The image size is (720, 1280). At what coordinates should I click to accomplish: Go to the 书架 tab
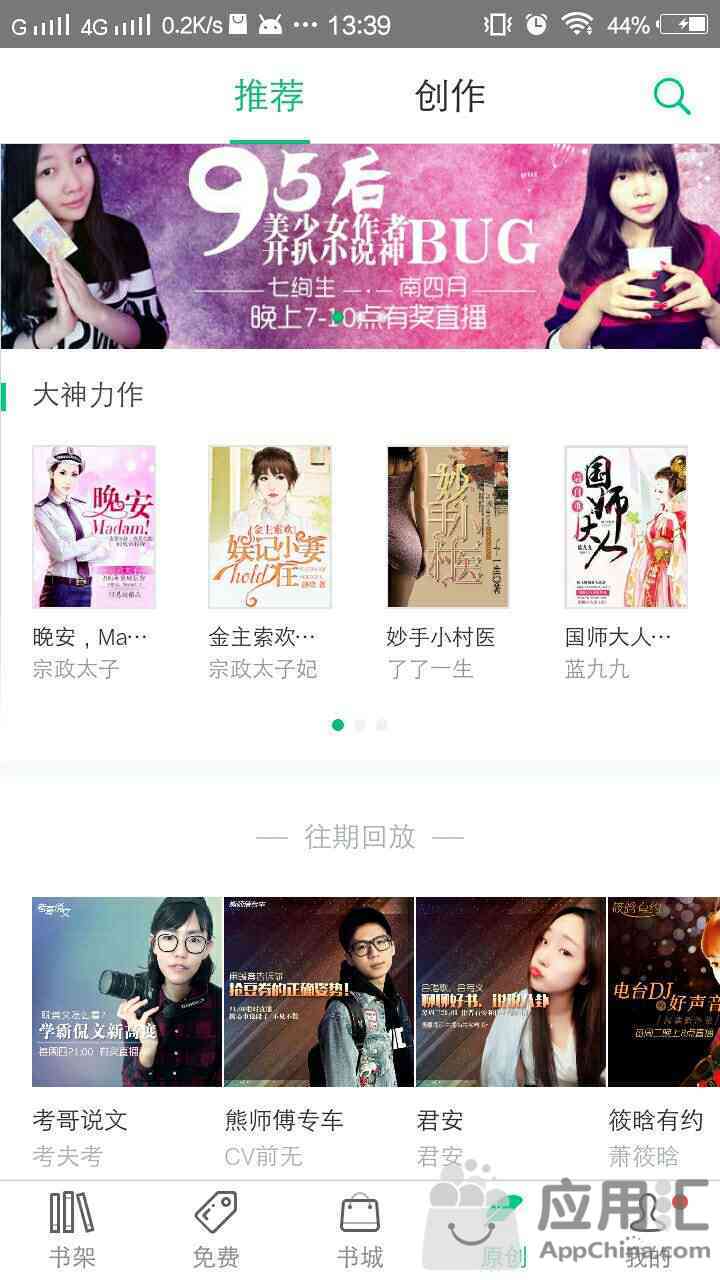click(72, 1230)
